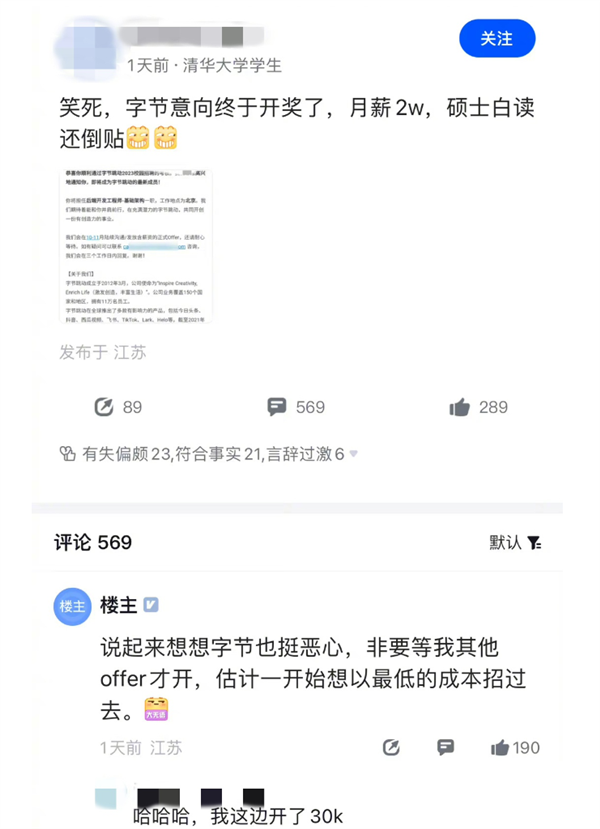Change comment sorting from 默认
Viewport: 600px width, 829px height.
[516, 542]
